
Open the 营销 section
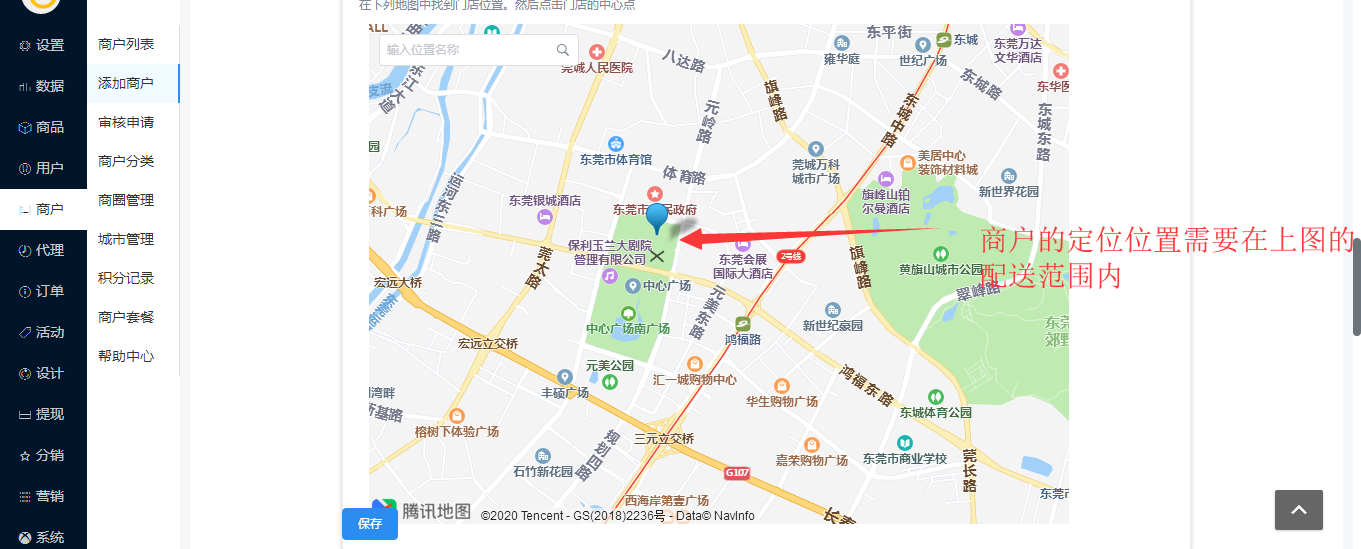[42, 496]
